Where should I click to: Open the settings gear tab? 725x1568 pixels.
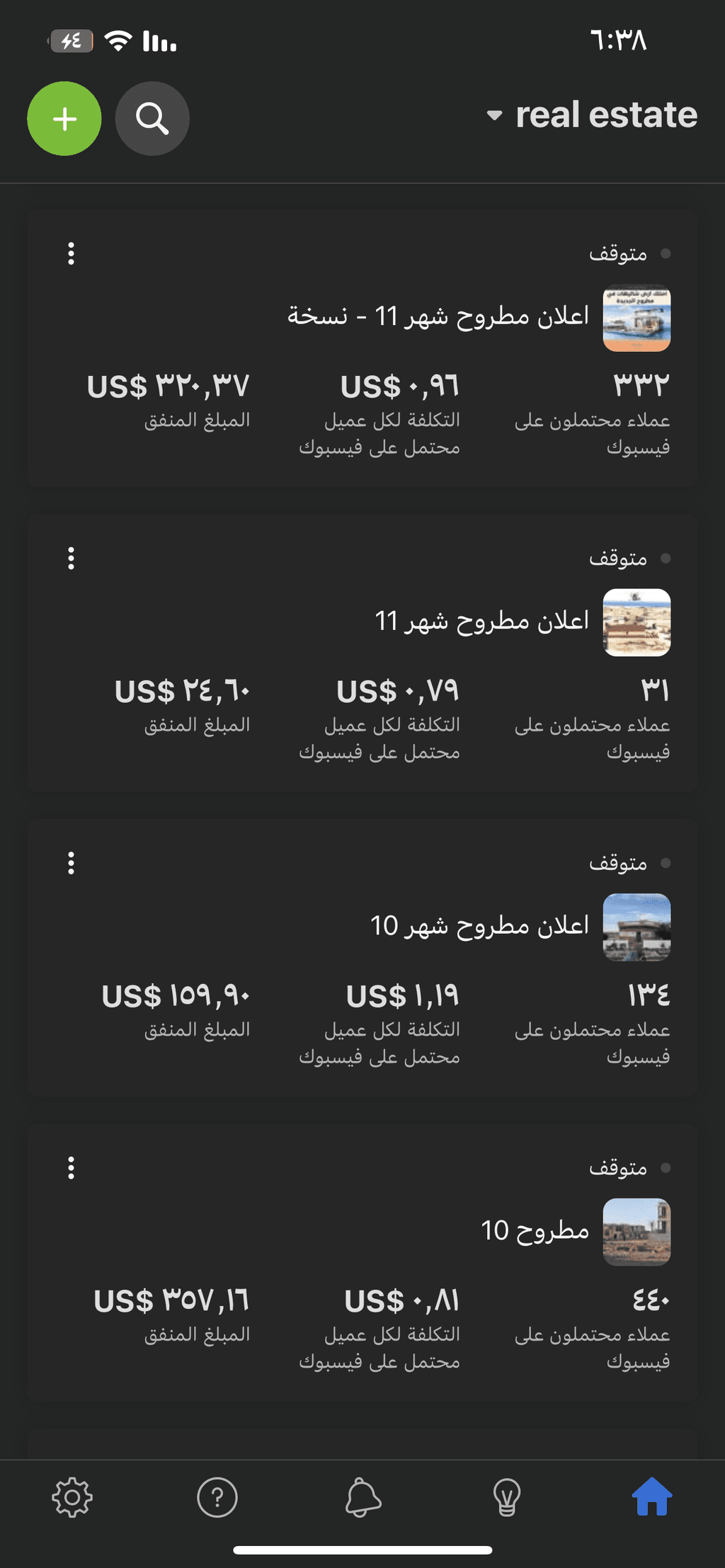click(x=72, y=1497)
